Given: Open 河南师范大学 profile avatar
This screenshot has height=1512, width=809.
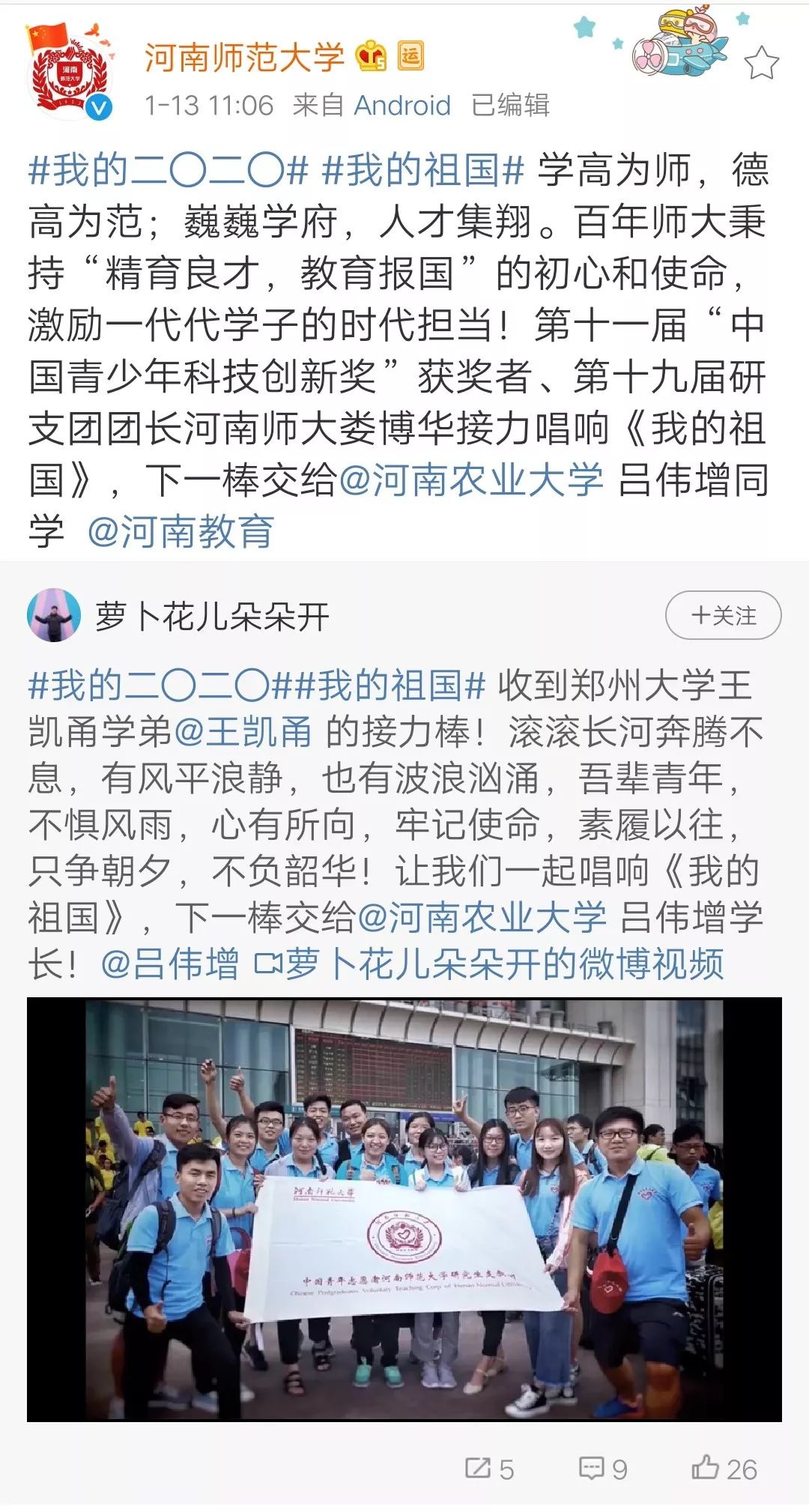Looking at the screenshot, I should [x=69, y=75].
